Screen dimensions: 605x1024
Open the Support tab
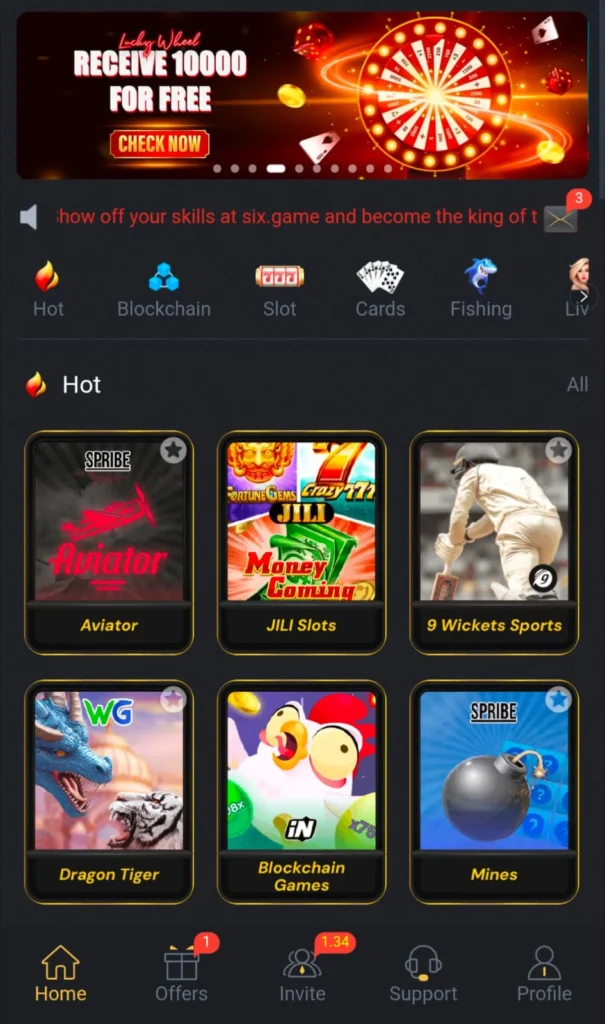click(423, 975)
